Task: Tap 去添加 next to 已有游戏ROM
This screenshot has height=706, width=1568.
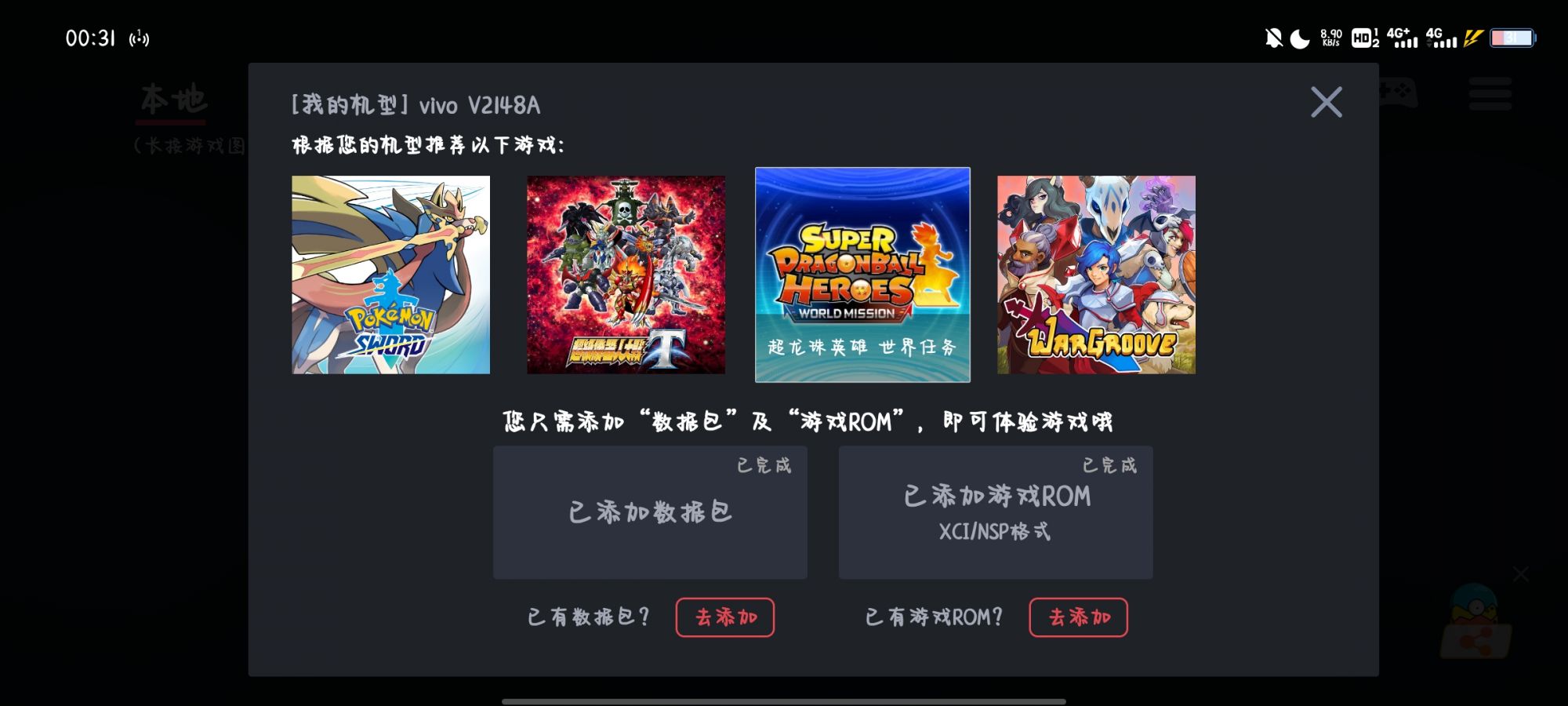Action: click(x=1079, y=617)
